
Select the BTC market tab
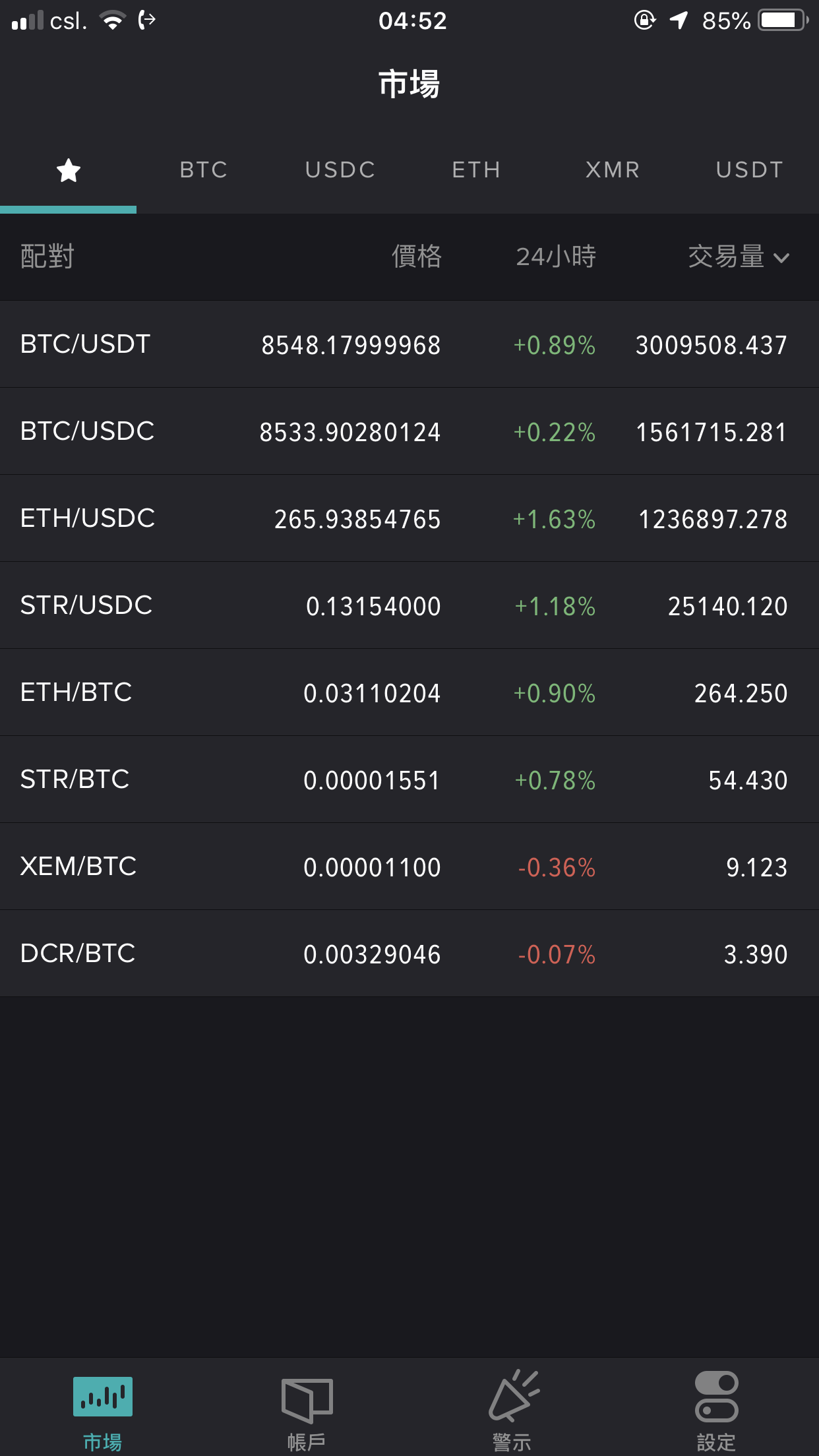pos(204,170)
